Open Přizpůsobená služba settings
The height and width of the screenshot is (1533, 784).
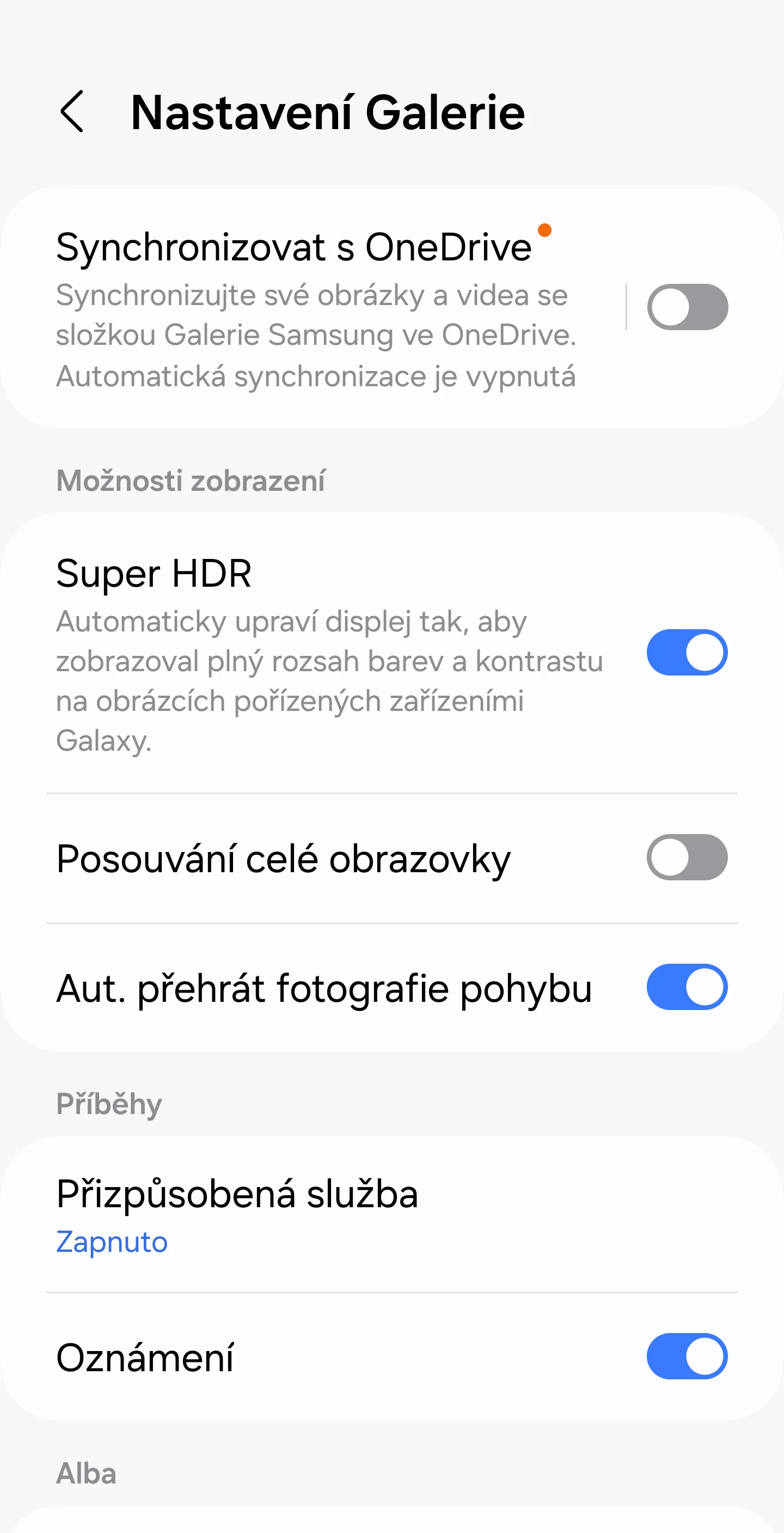click(x=392, y=1215)
